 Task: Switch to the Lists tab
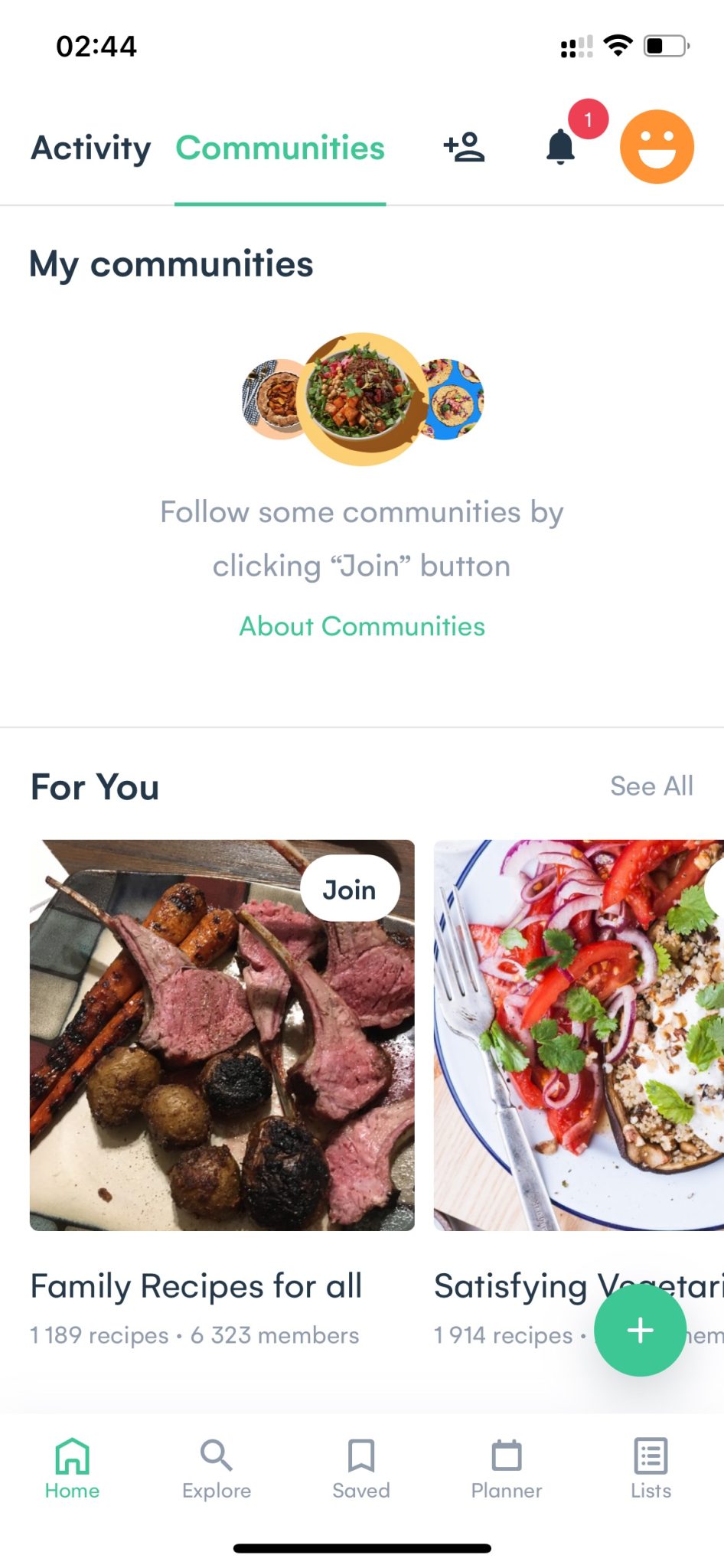click(651, 1468)
